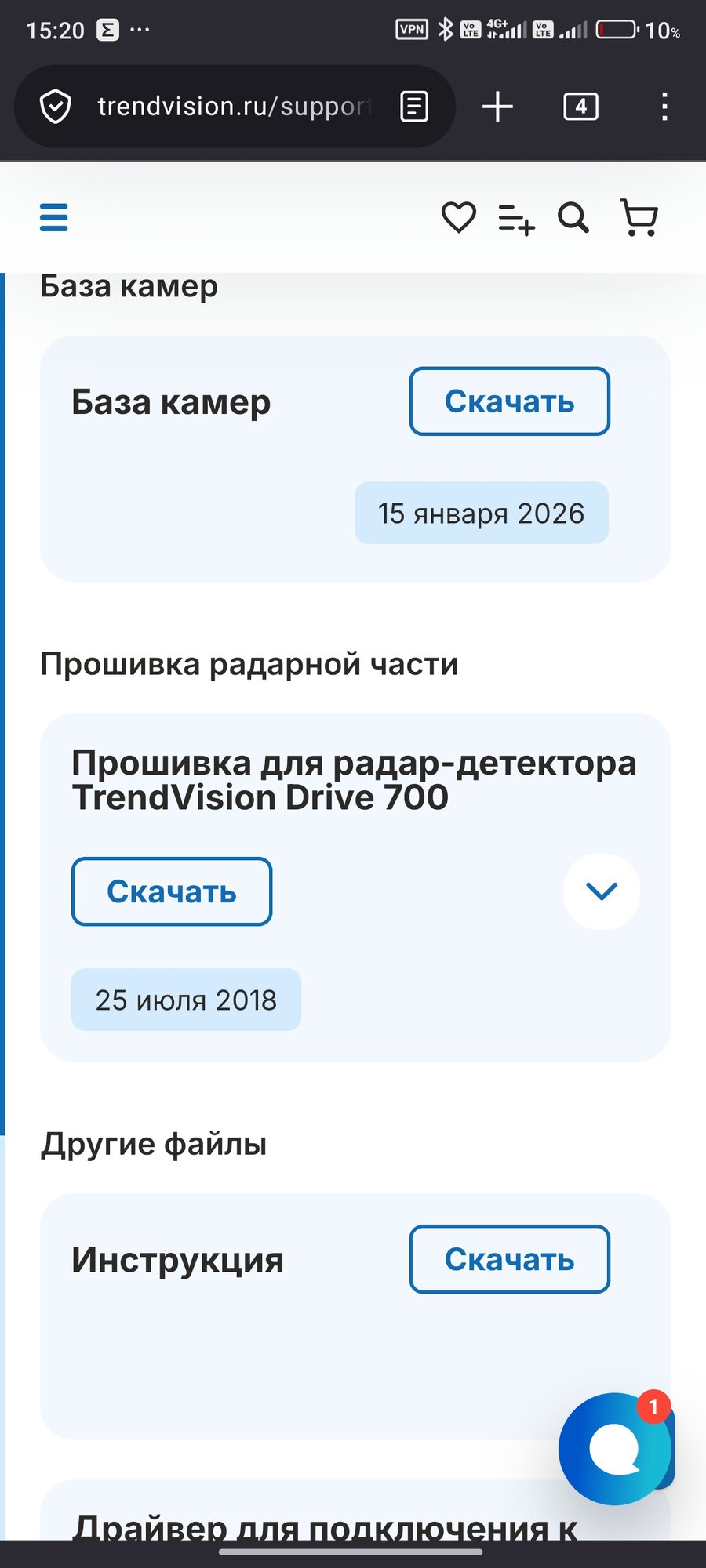706x1568 pixels.
Task: Download the Инструкция file
Action: point(509,1259)
